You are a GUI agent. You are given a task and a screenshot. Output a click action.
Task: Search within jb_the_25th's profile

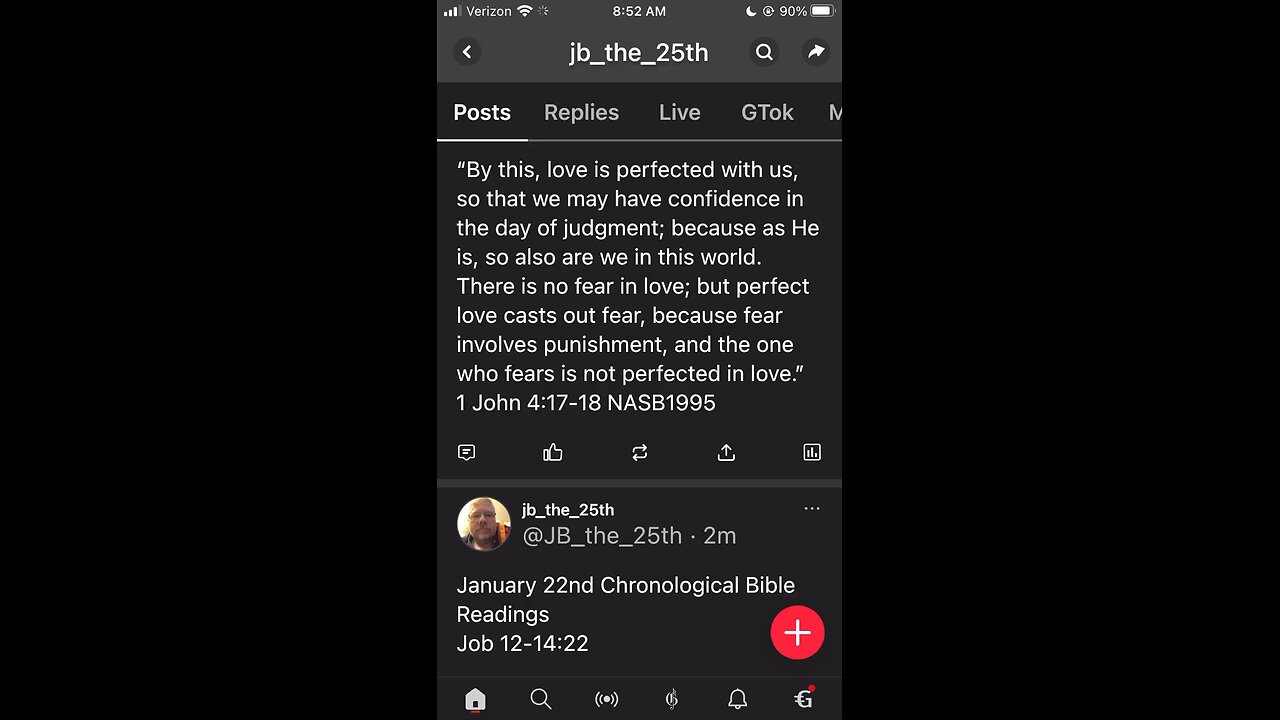[764, 52]
